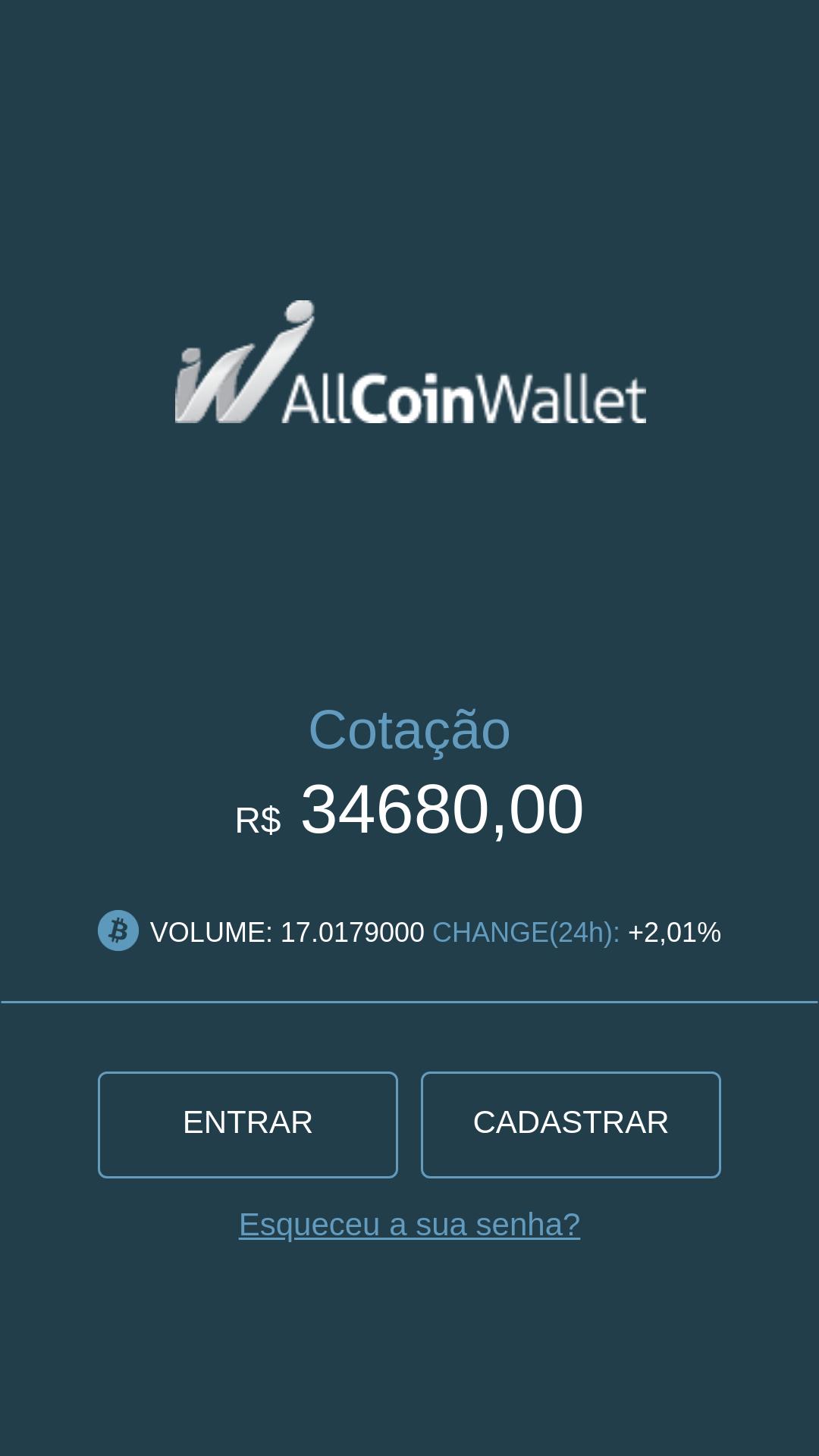Tap the ENTRAR button to log in
The width and height of the screenshot is (819, 1456).
click(248, 1124)
